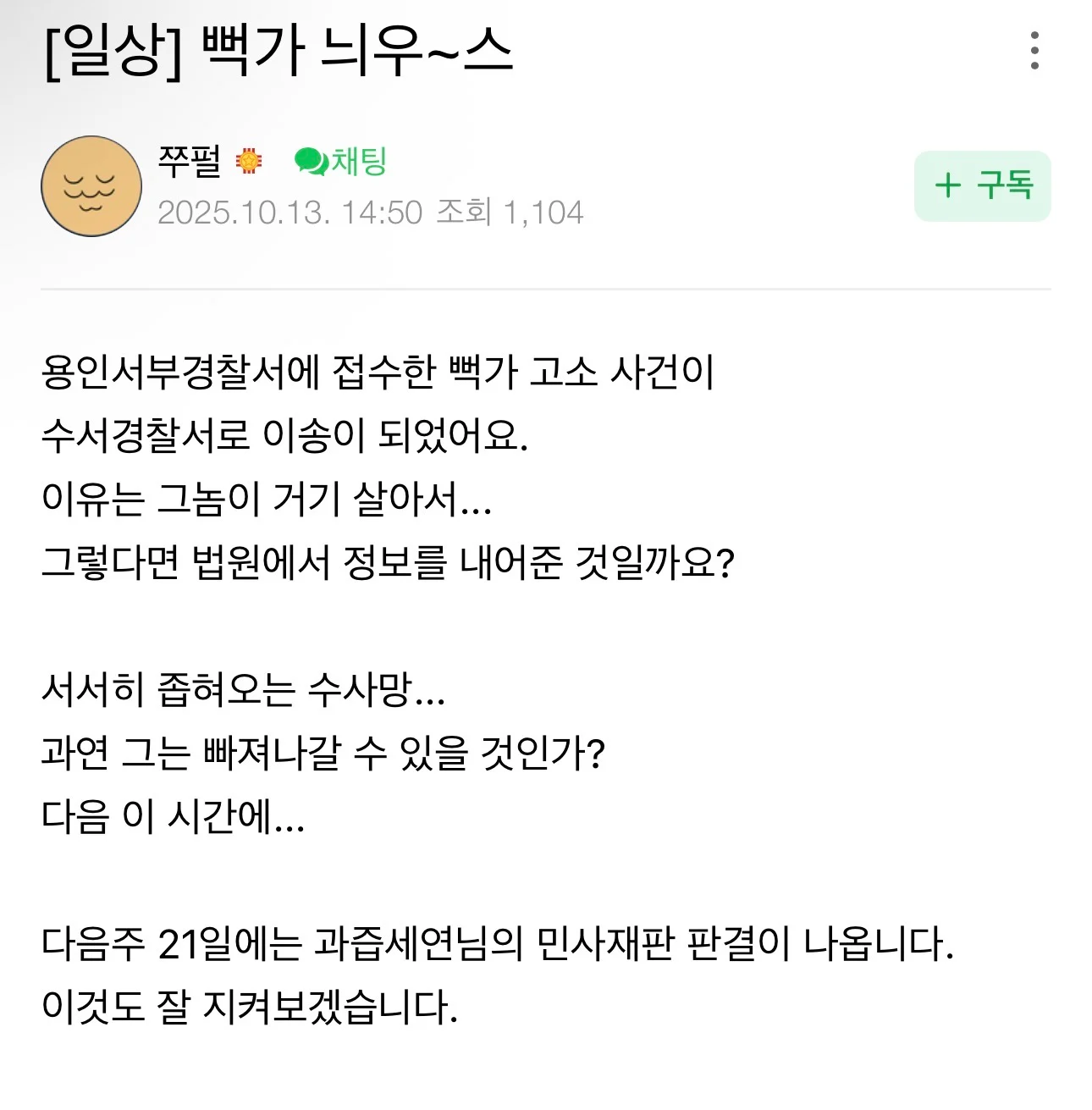
Task: Open the post's overflow menu
Action: (x=1034, y=51)
